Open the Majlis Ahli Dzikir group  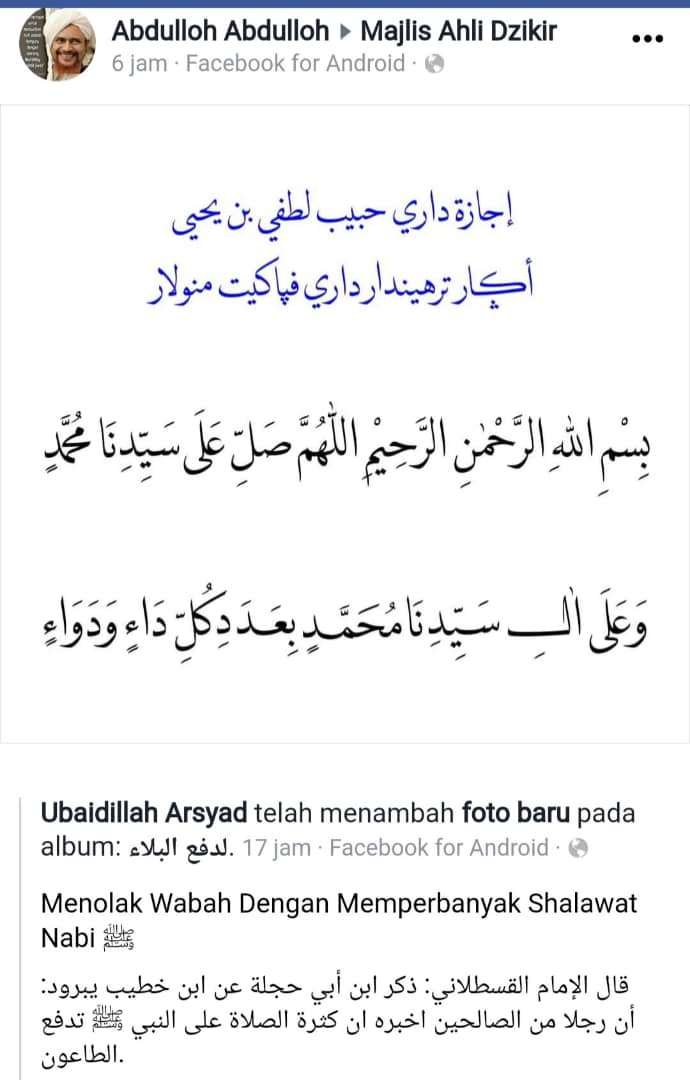(x=459, y=31)
